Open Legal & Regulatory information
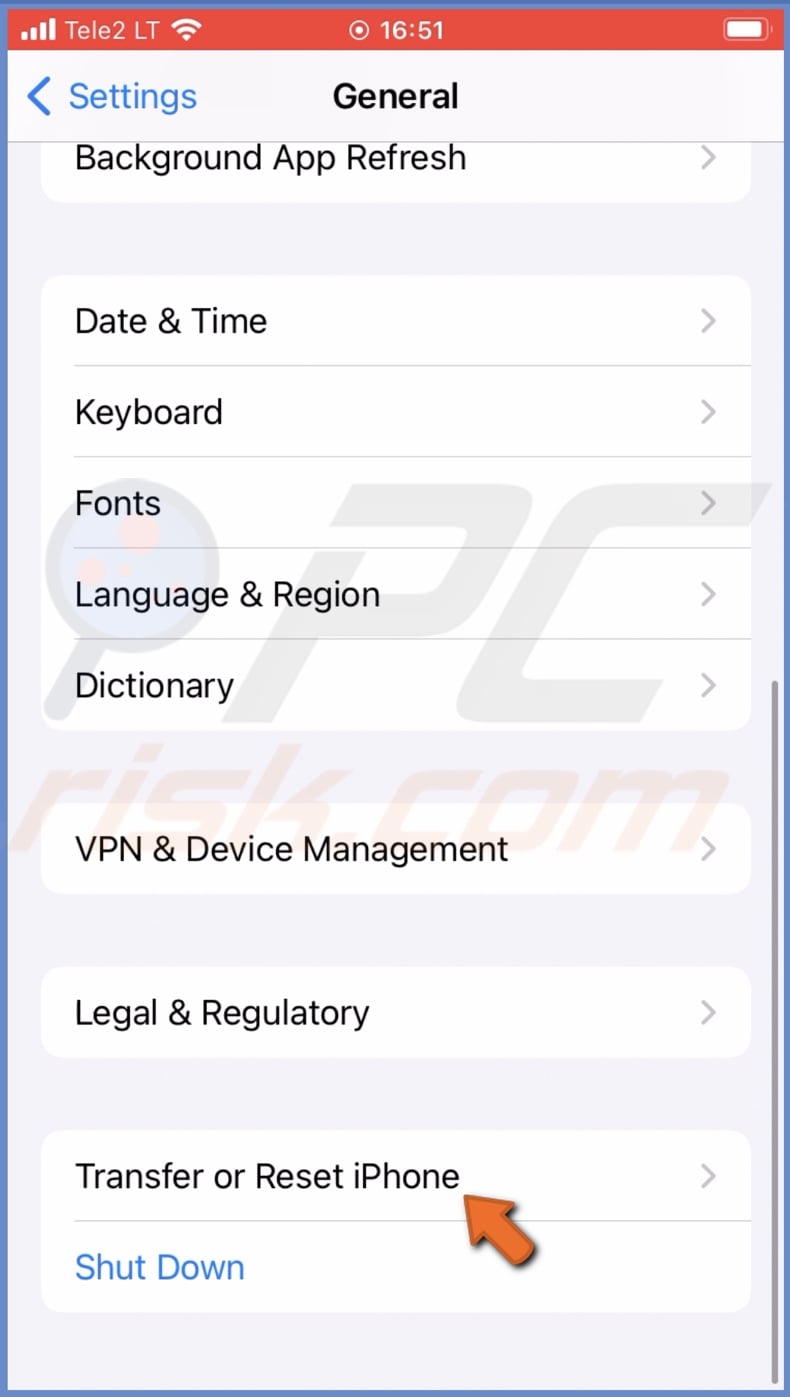790x1397 pixels. [395, 1012]
